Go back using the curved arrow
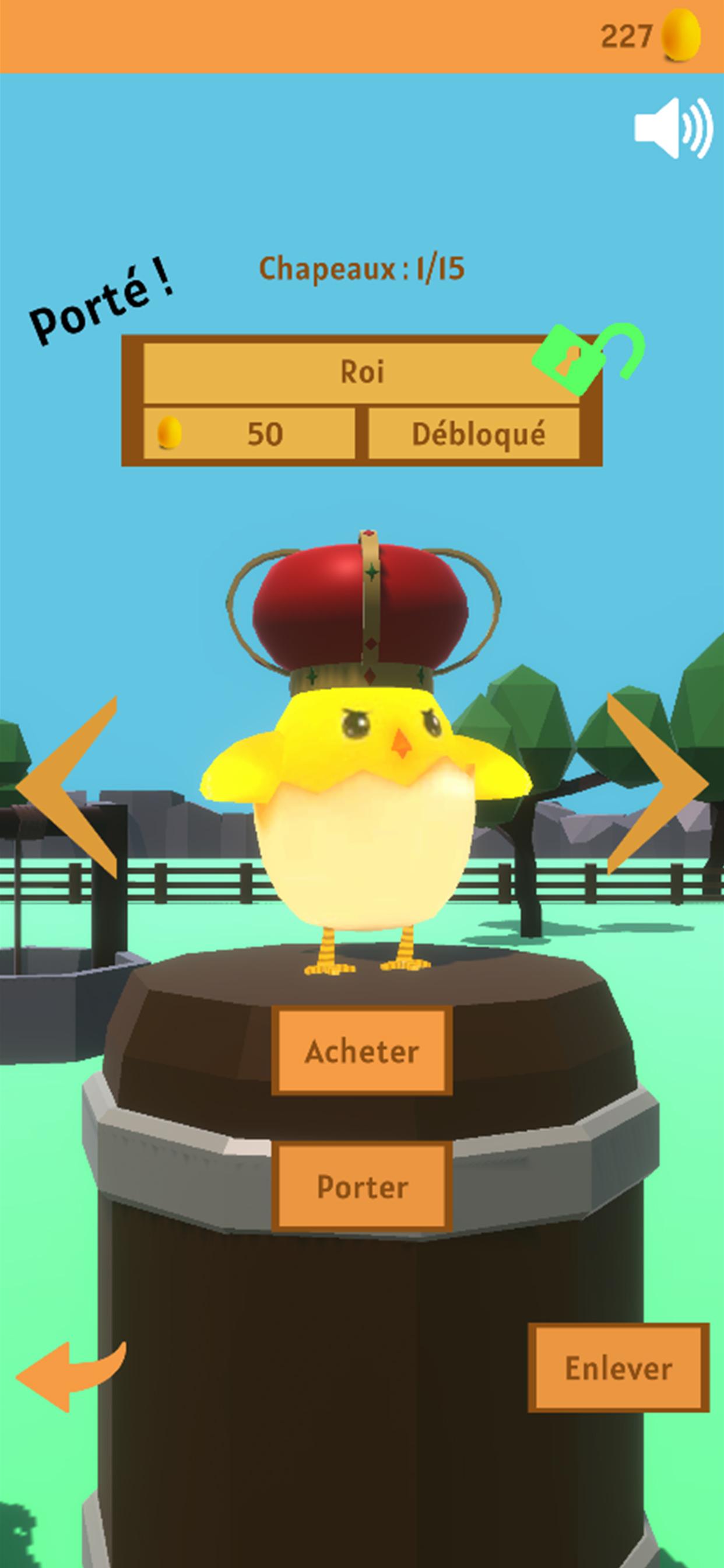 70,1375
